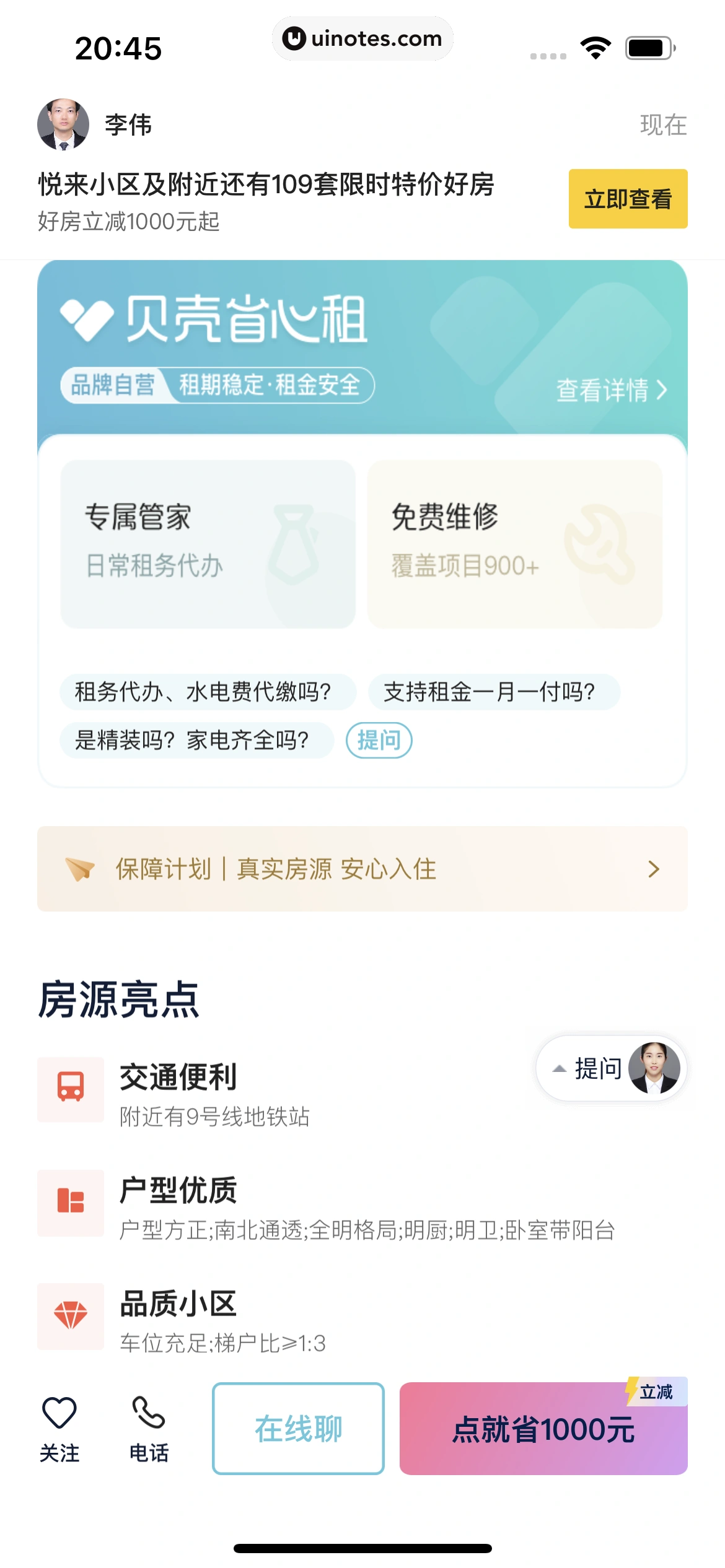Select question chip 租务代办、水电费代缴吗?
Viewport: 725px width, 1568px height.
point(208,692)
